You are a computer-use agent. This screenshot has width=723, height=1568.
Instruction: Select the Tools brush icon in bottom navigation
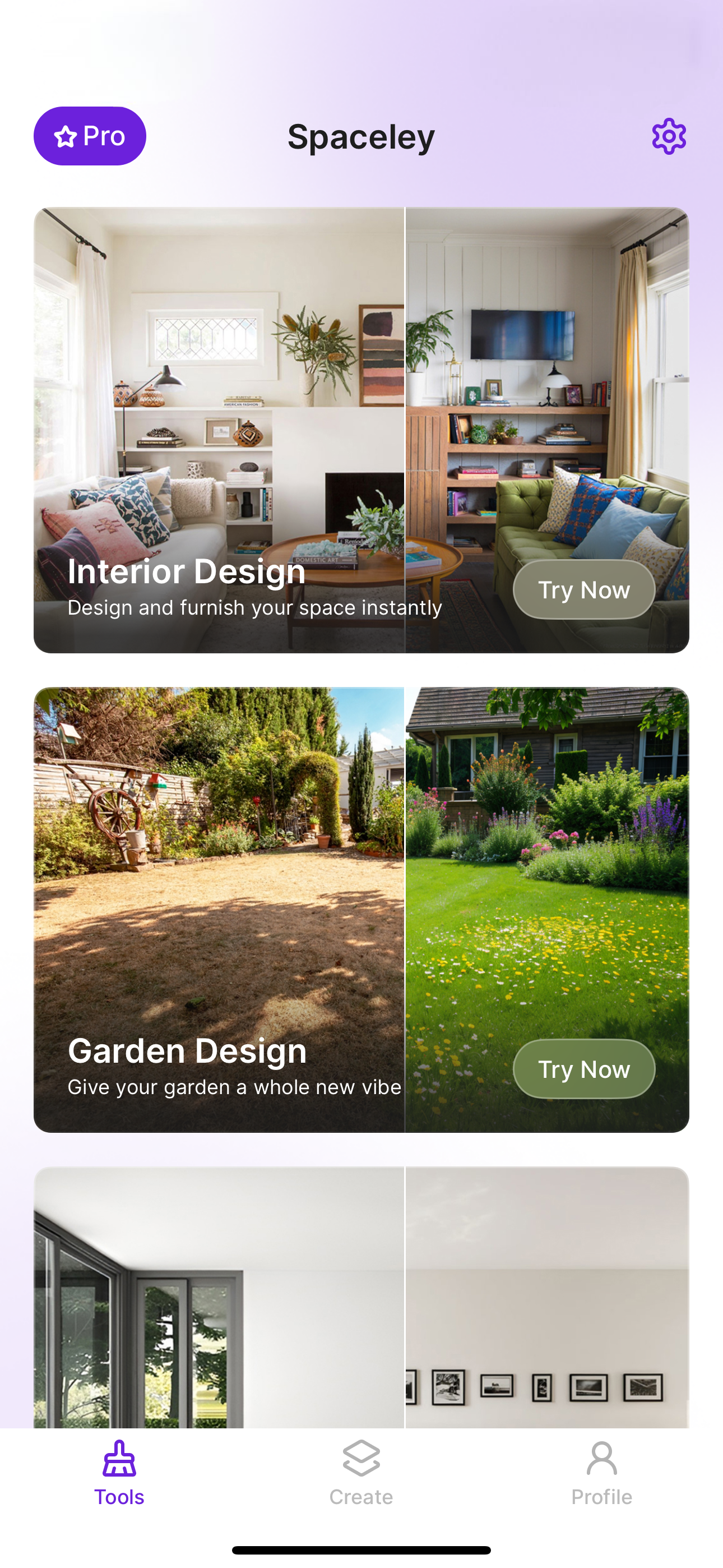coord(119,1459)
